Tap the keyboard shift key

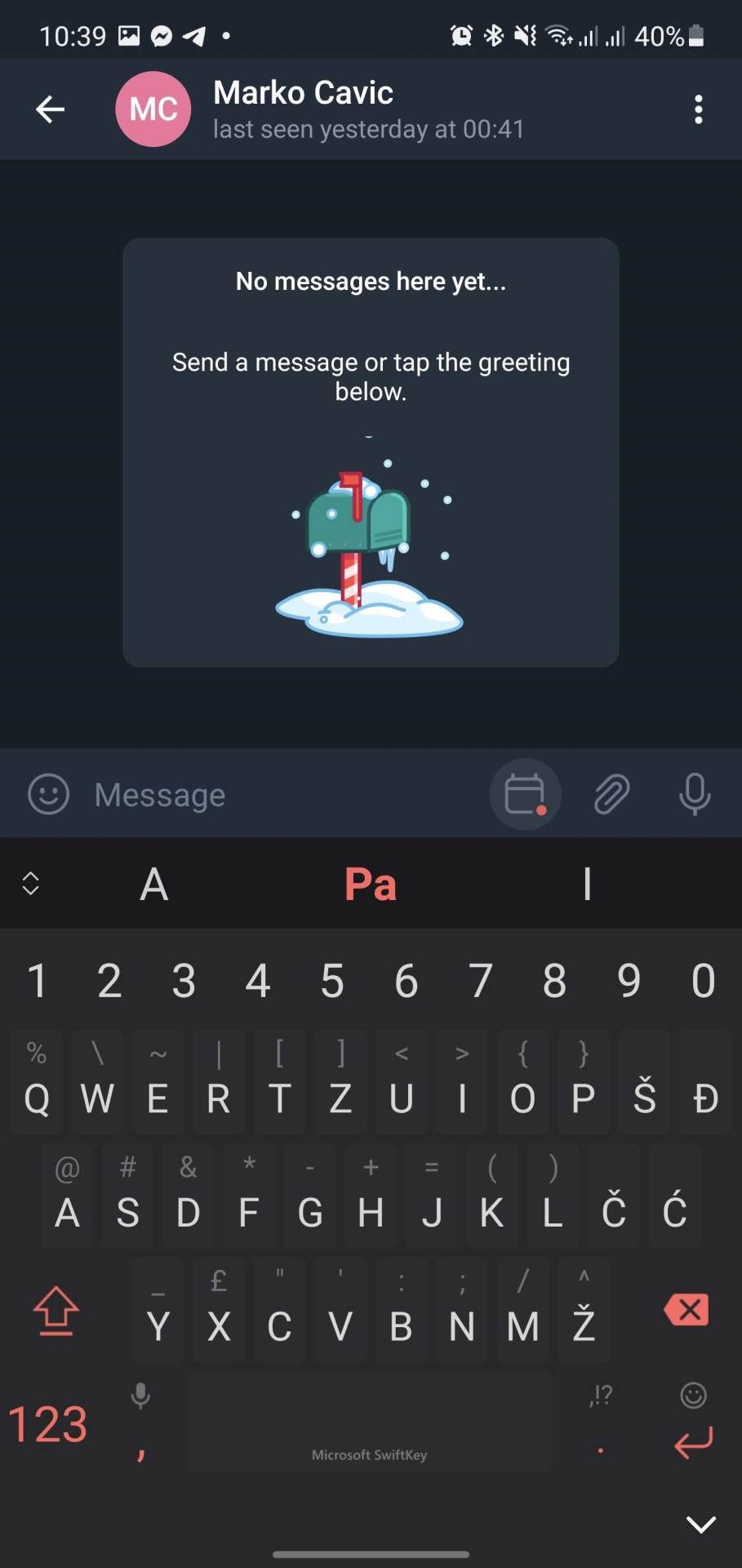pyautogui.click(x=56, y=1310)
